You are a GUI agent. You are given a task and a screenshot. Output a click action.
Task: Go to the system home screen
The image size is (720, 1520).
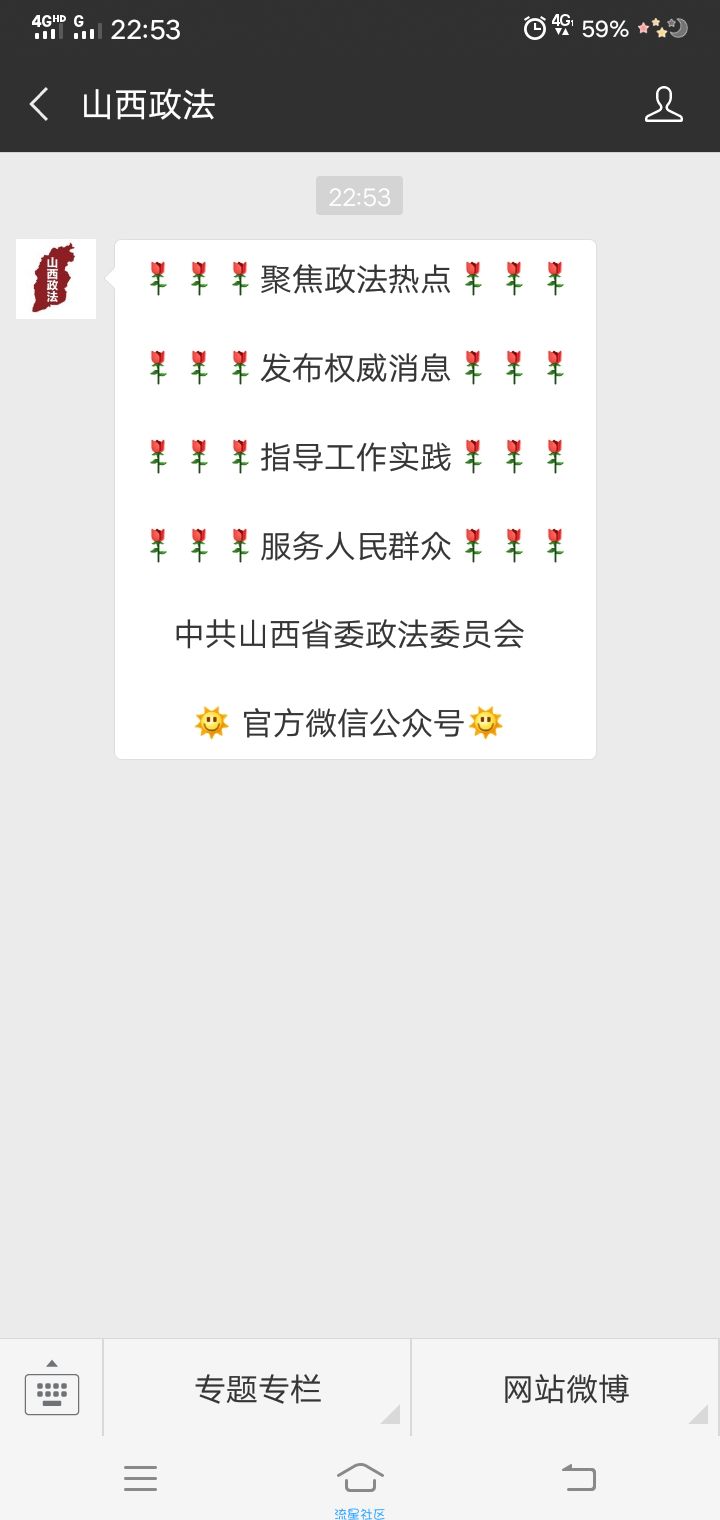tap(360, 1477)
